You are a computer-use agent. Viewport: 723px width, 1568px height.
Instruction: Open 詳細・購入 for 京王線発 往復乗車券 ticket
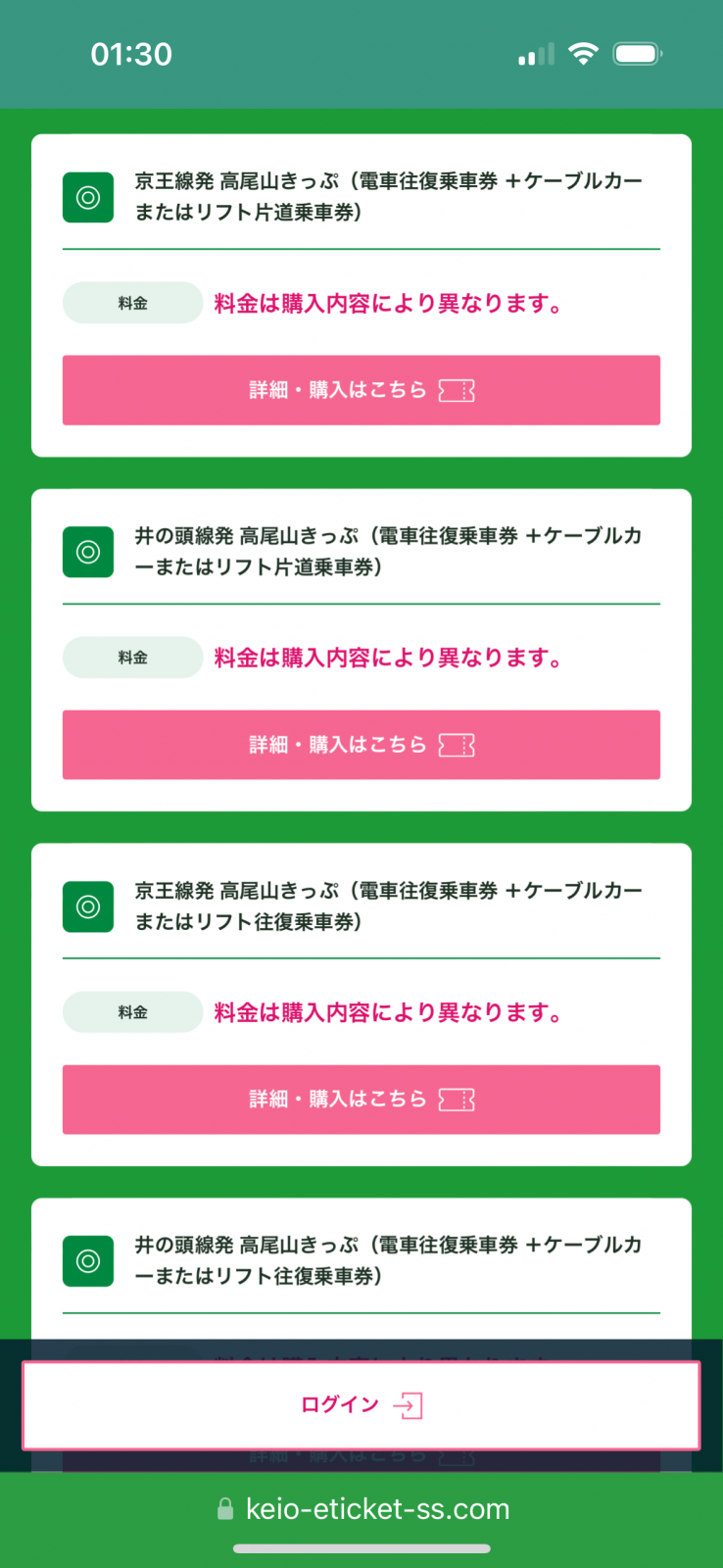tap(361, 1100)
